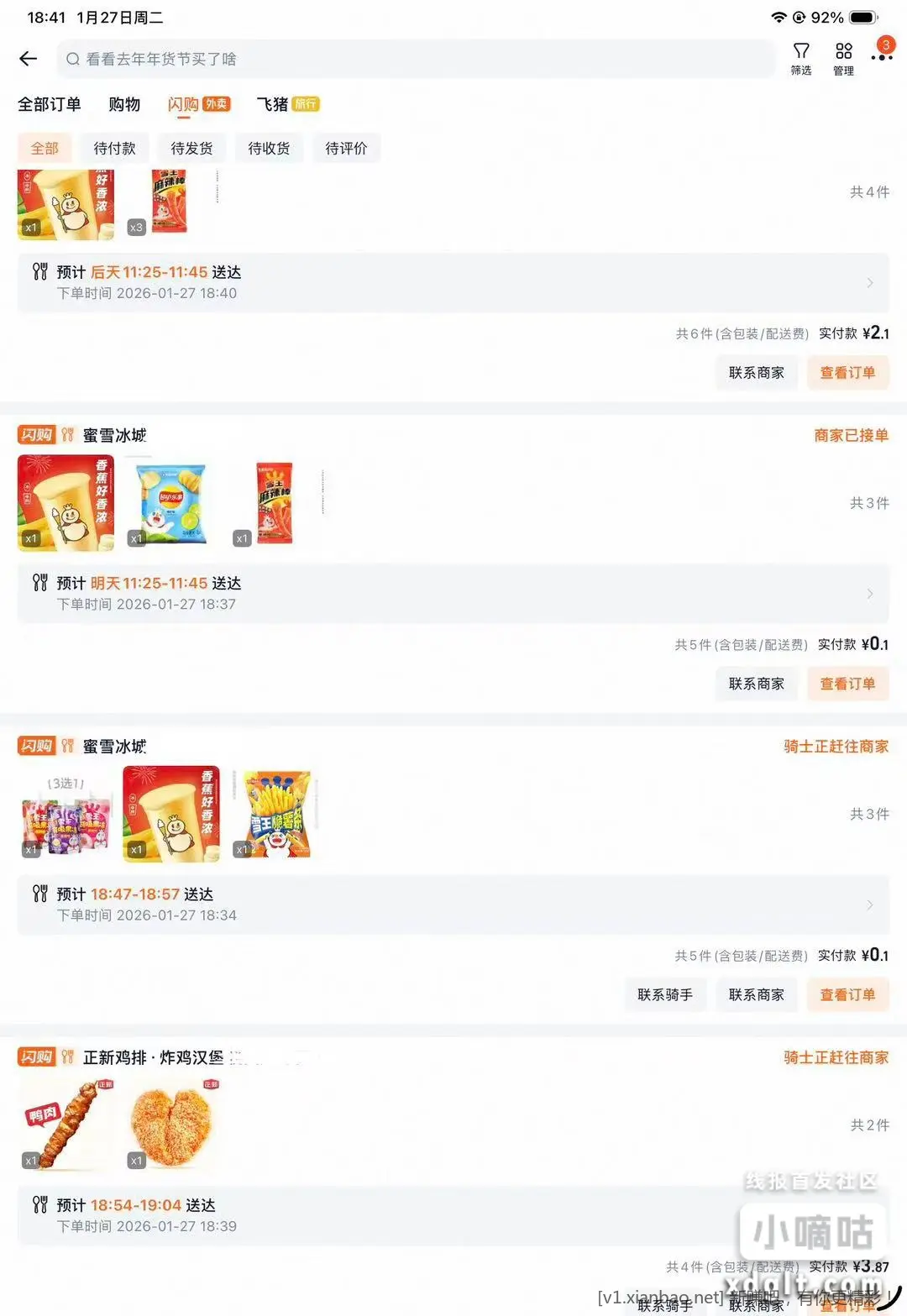Open delivery details for 明天 11:25-11:45 order
The image size is (907, 1316).
pos(453,593)
